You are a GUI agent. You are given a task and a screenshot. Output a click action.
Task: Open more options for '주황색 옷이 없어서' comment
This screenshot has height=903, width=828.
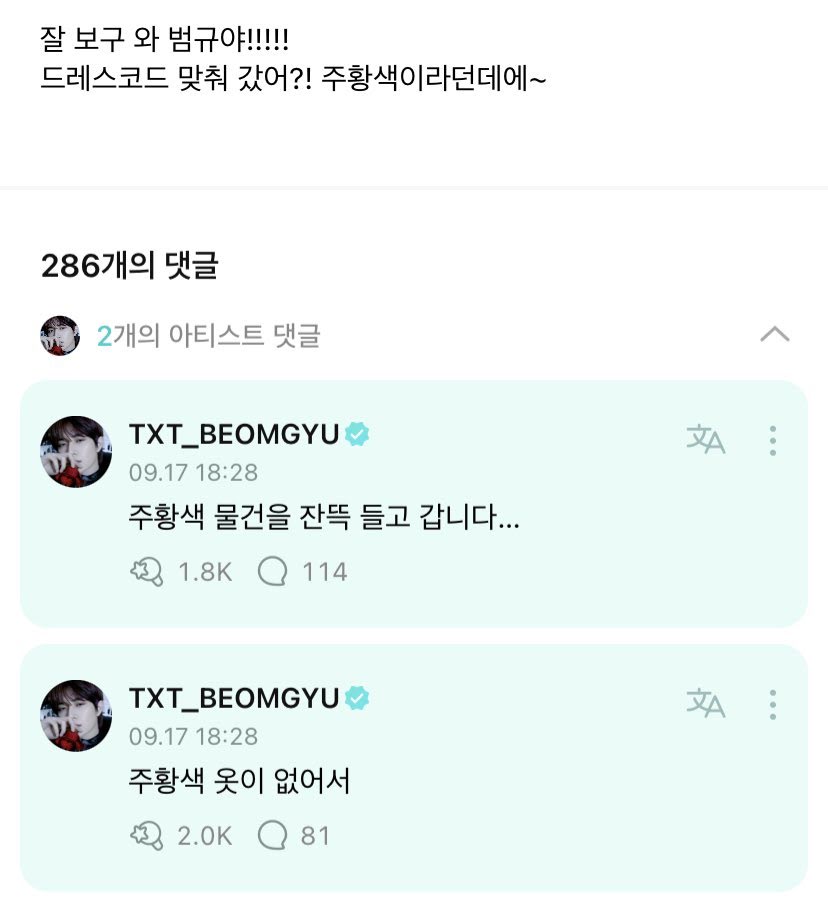772,704
